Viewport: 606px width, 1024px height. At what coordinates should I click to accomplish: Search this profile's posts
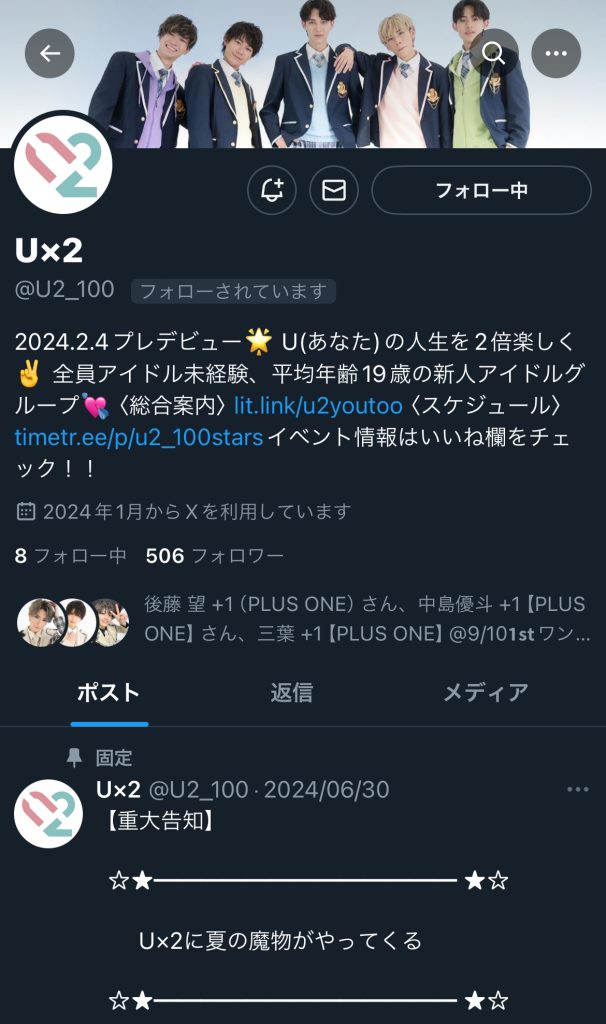[x=493, y=53]
